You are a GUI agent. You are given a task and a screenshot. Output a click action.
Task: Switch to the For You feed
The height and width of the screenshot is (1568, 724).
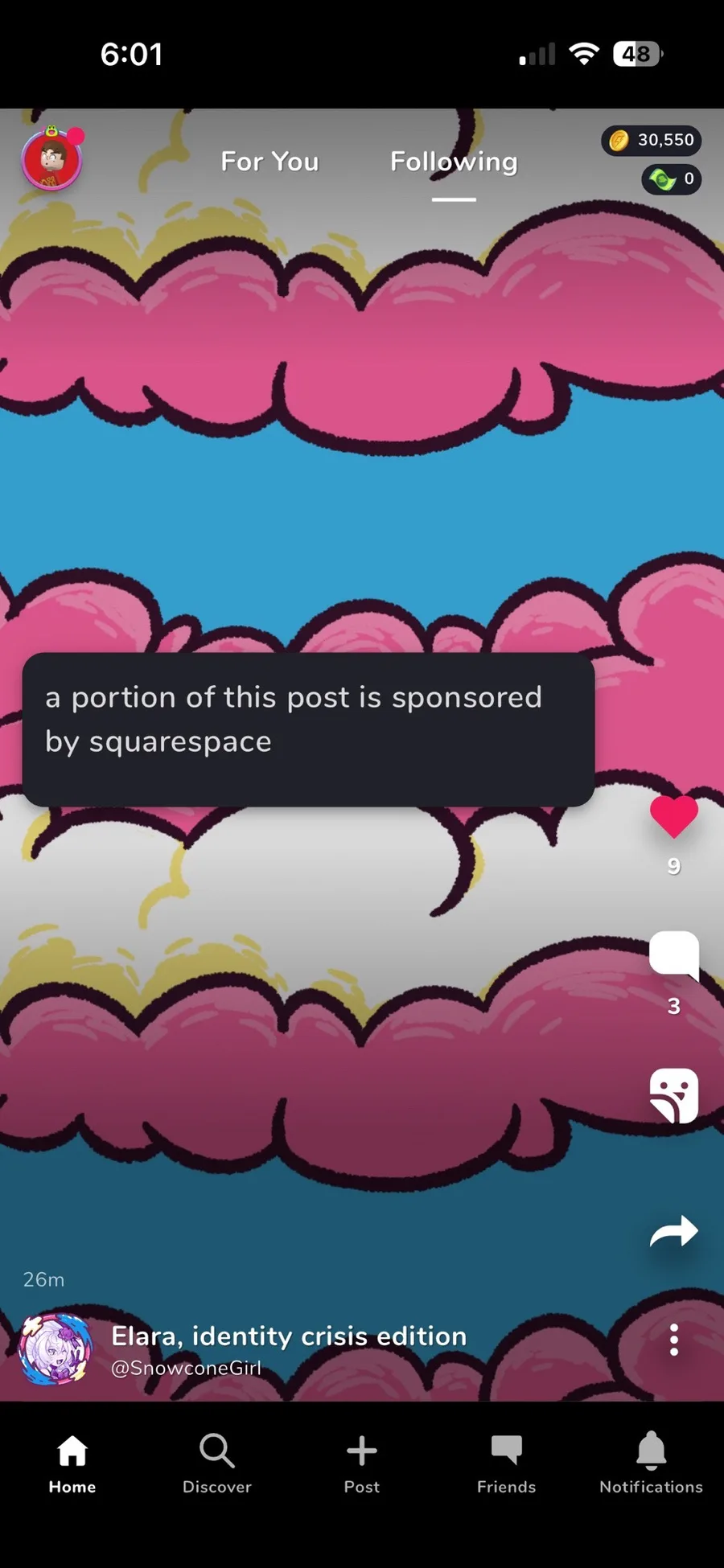[269, 162]
